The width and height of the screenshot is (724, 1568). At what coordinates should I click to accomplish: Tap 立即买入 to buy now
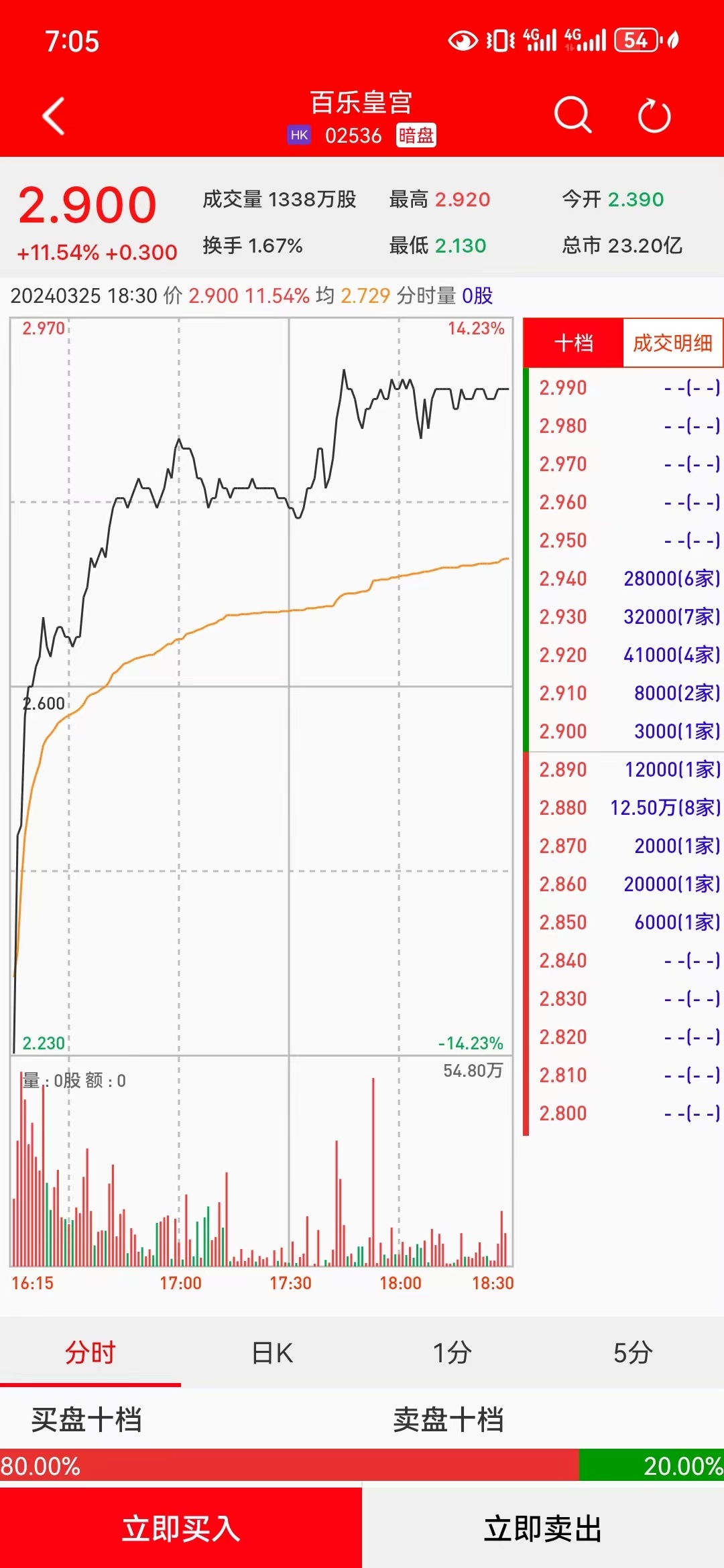pos(181,1529)
